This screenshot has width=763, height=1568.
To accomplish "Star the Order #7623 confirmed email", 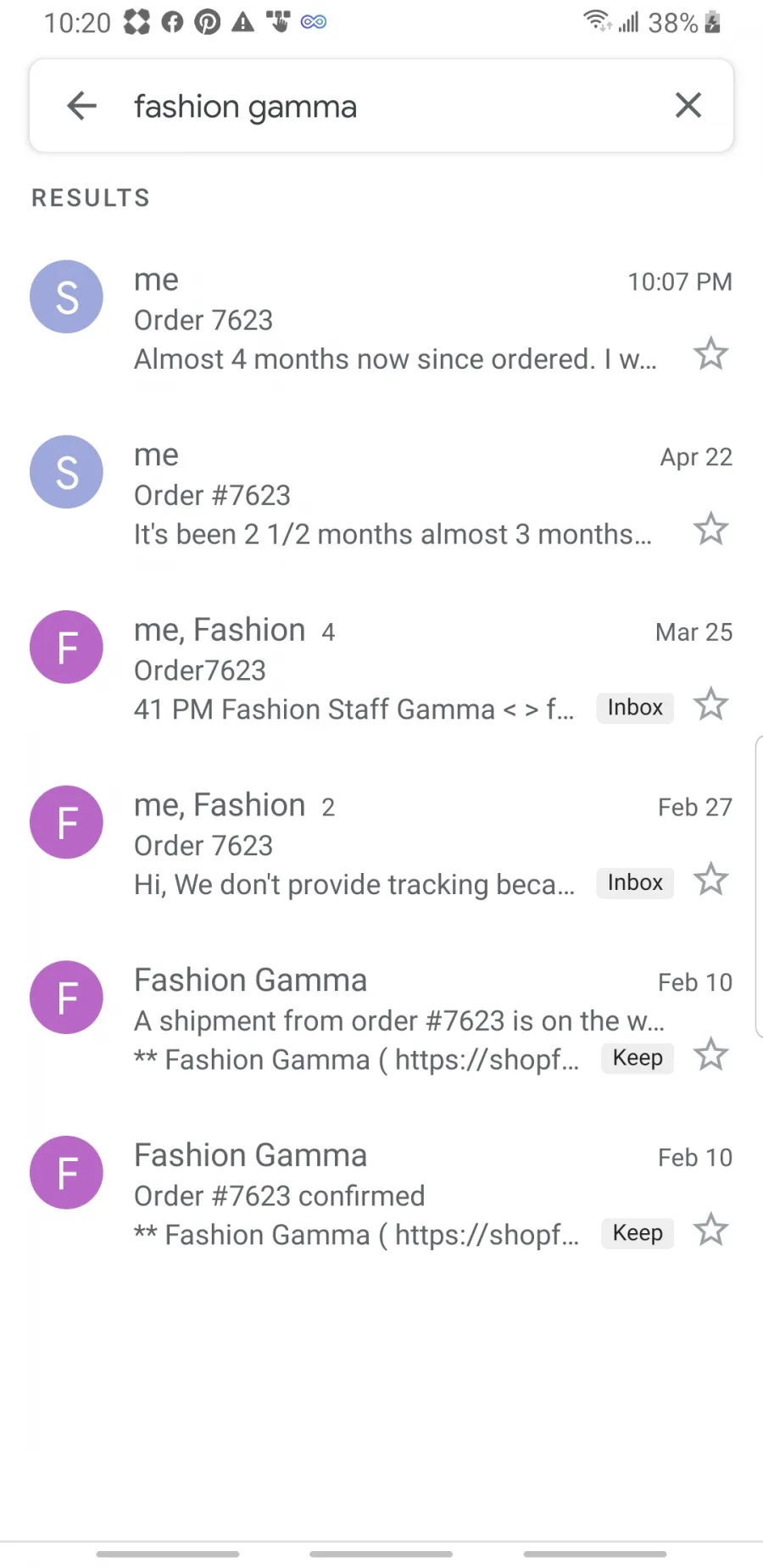I will click(710, 1231).
